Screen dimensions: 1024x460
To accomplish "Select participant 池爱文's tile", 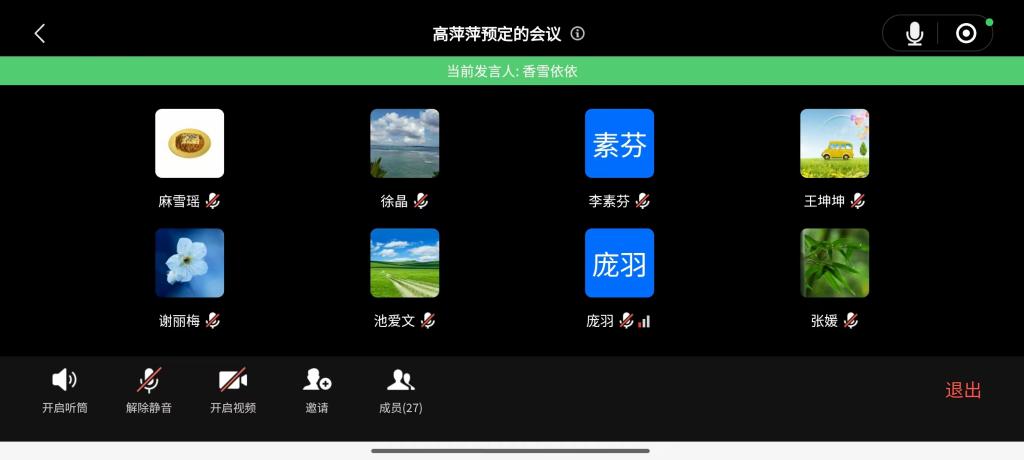I will coord(404,263).
